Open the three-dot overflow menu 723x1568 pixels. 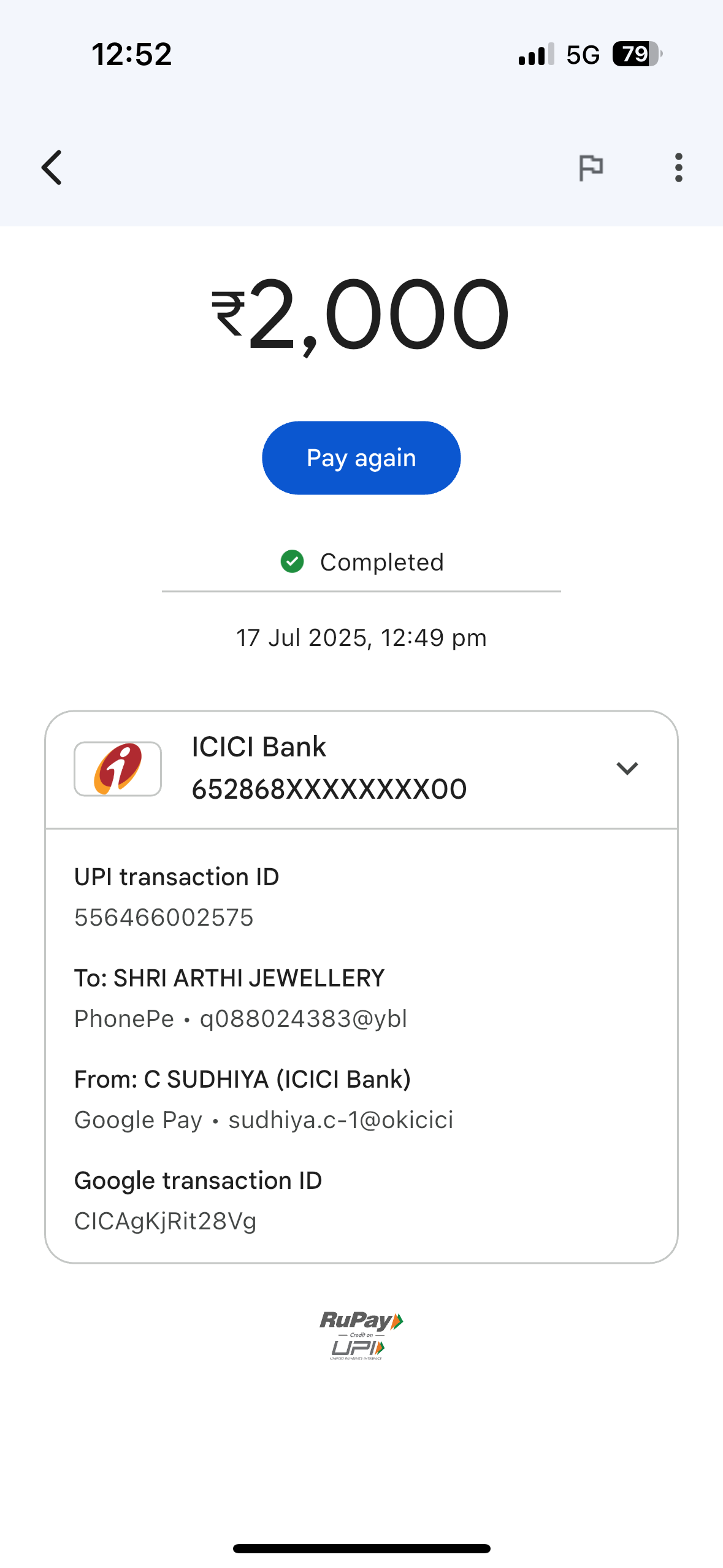click(x=678, y=167)
